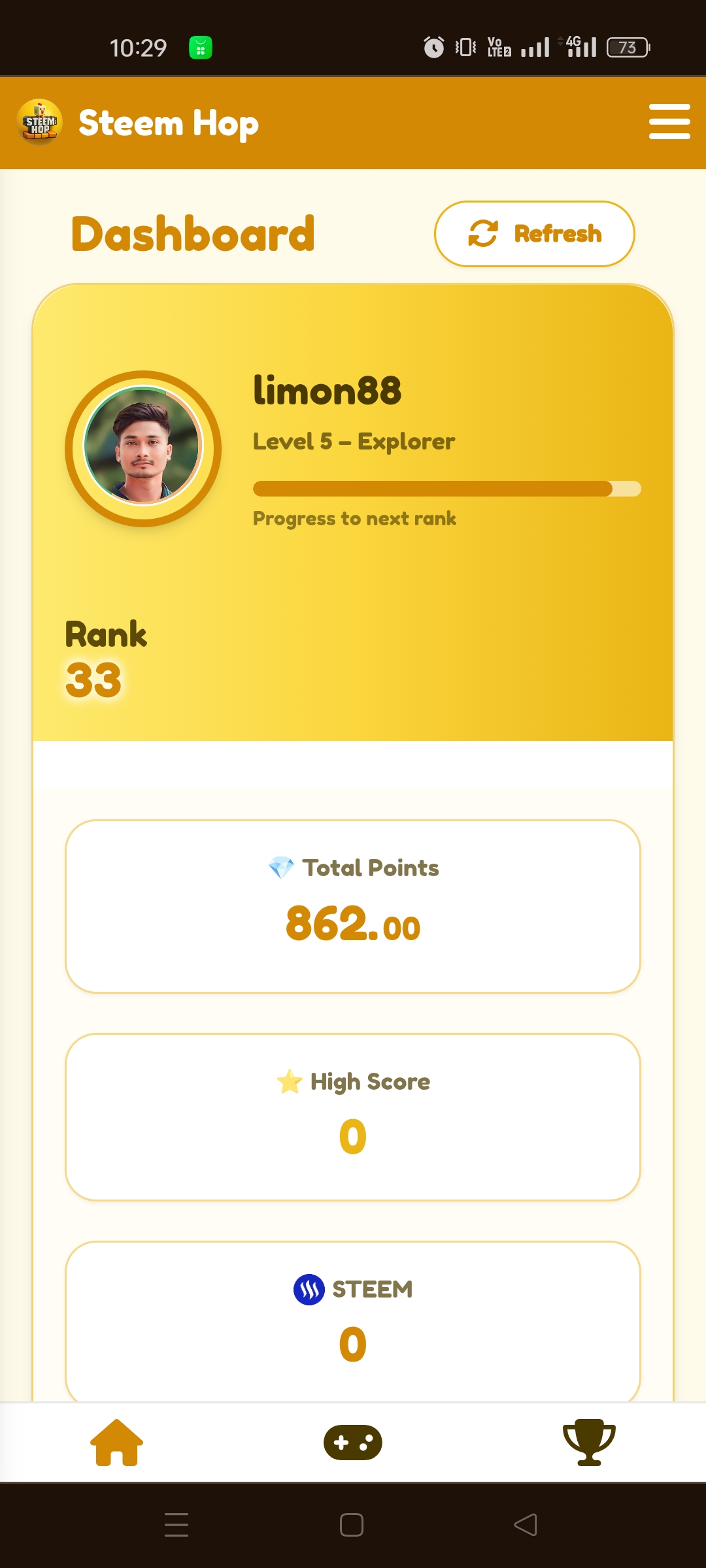The image size is (706, 1568).
Task: Tap the Steem Hop title in the header
Action: [169, 123]
